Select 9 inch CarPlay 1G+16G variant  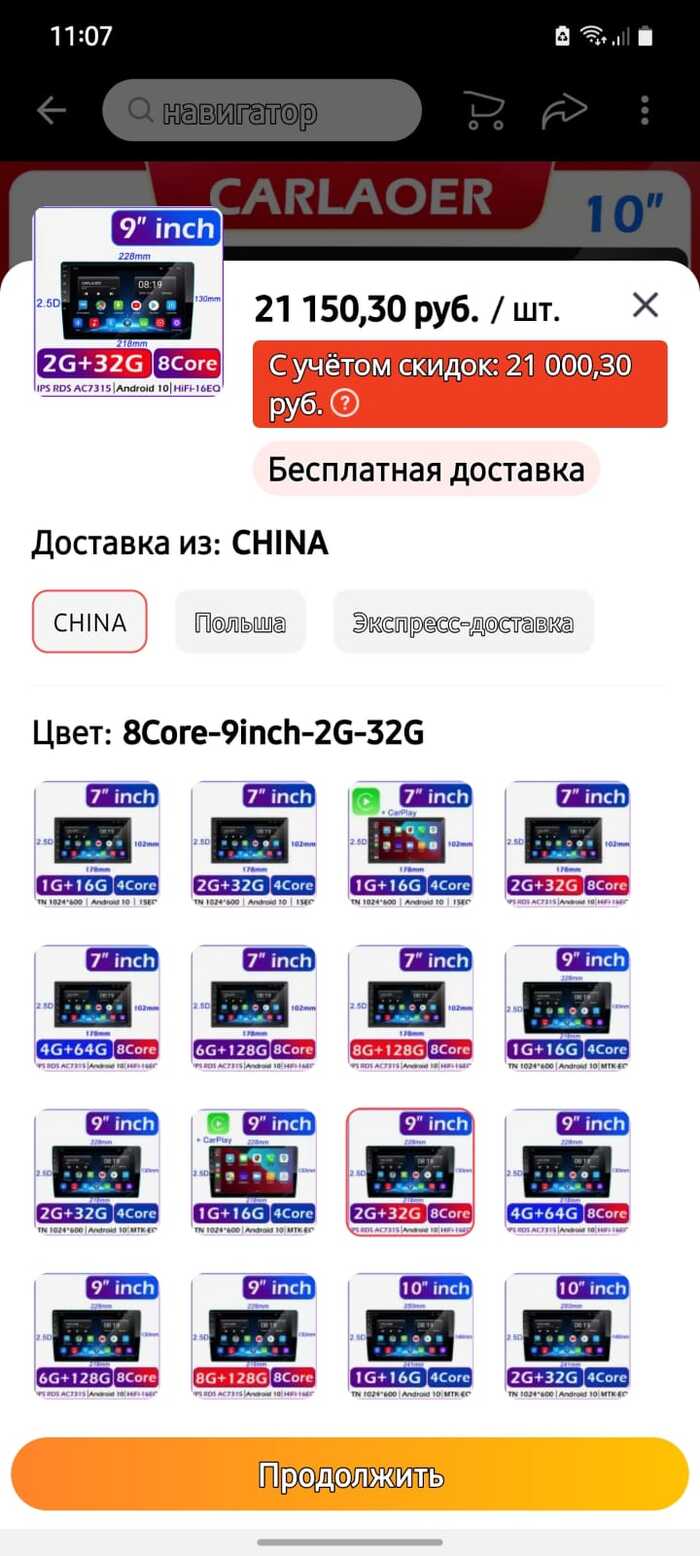point(254,1172)
